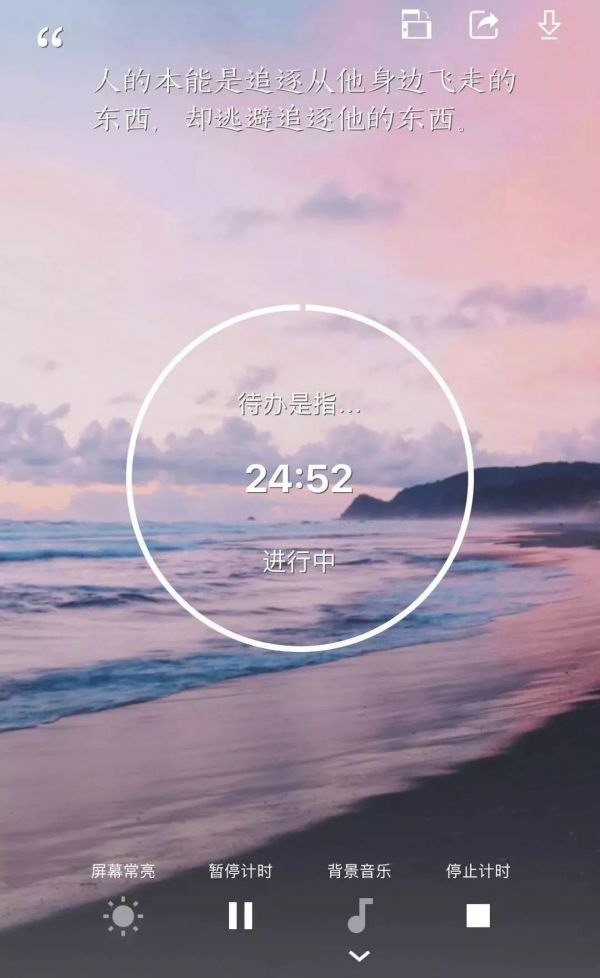
Task: Toggle keep-screen-on (屏幕常亮)
Action: point(123,915)
